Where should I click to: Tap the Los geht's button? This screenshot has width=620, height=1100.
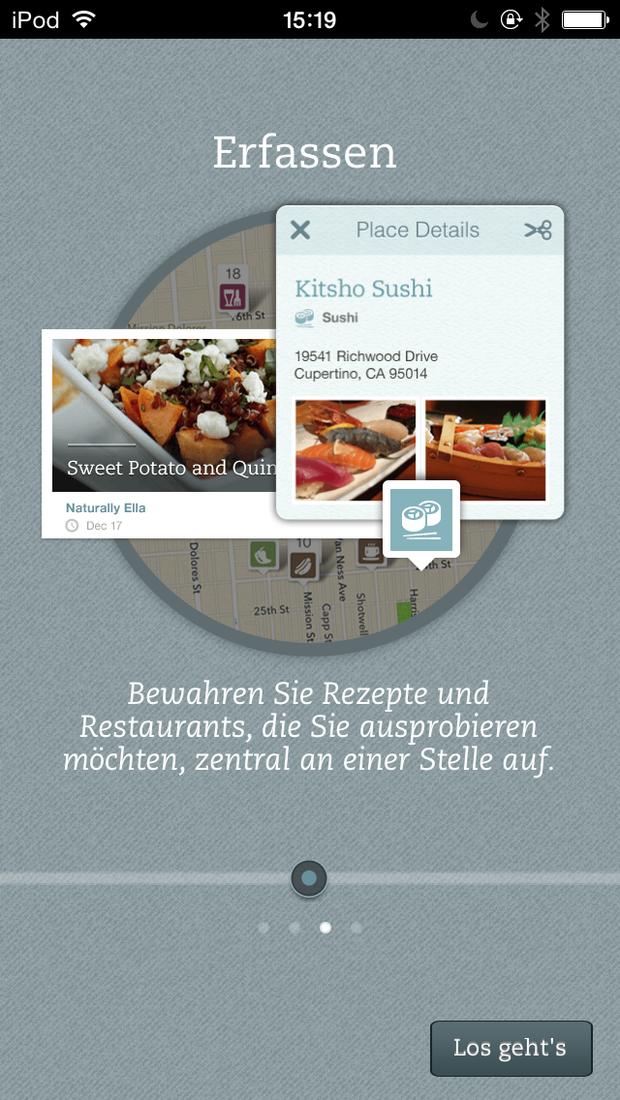click(x=511, y=1048)
